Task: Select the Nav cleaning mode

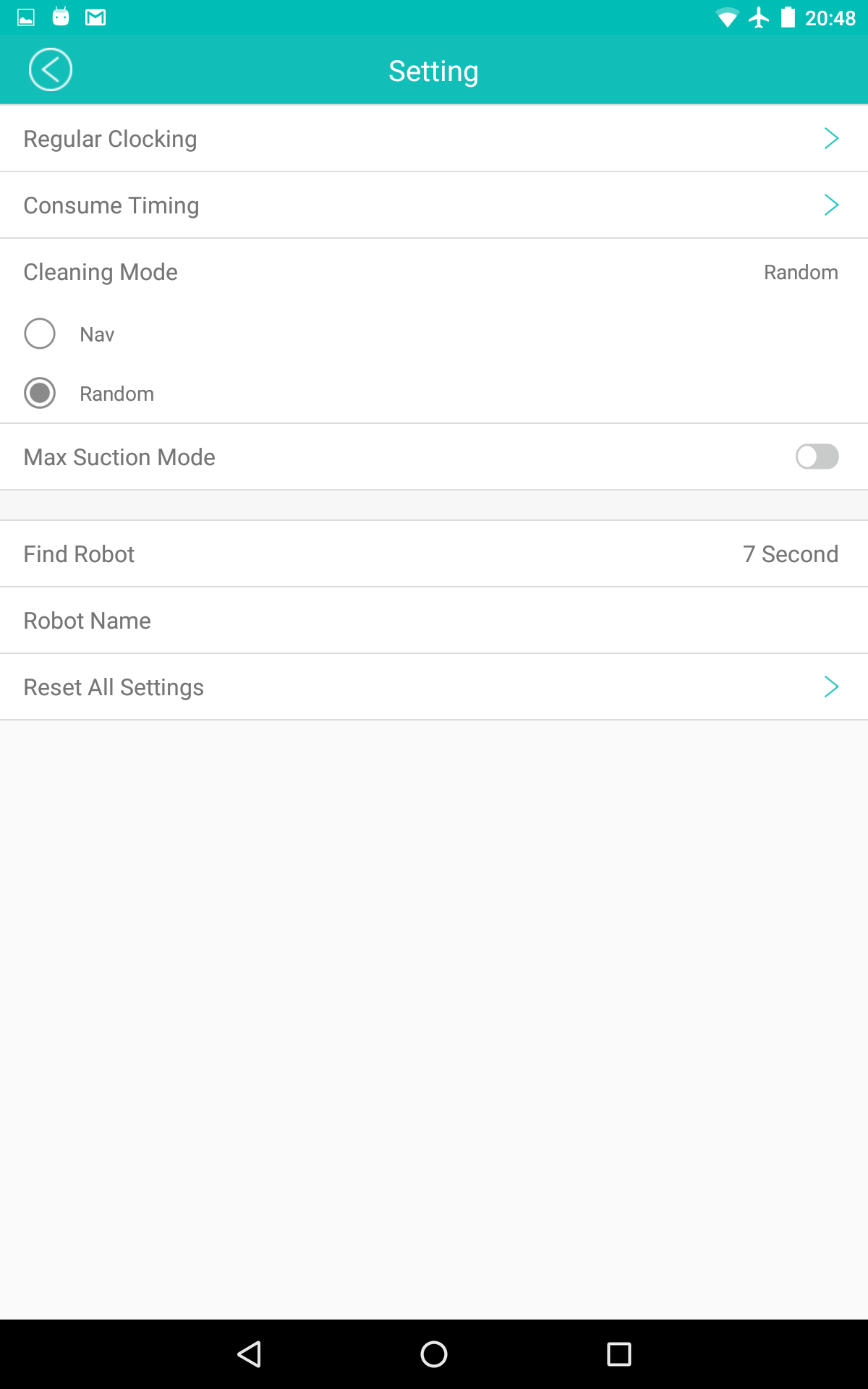Action: tap(41, 334)
